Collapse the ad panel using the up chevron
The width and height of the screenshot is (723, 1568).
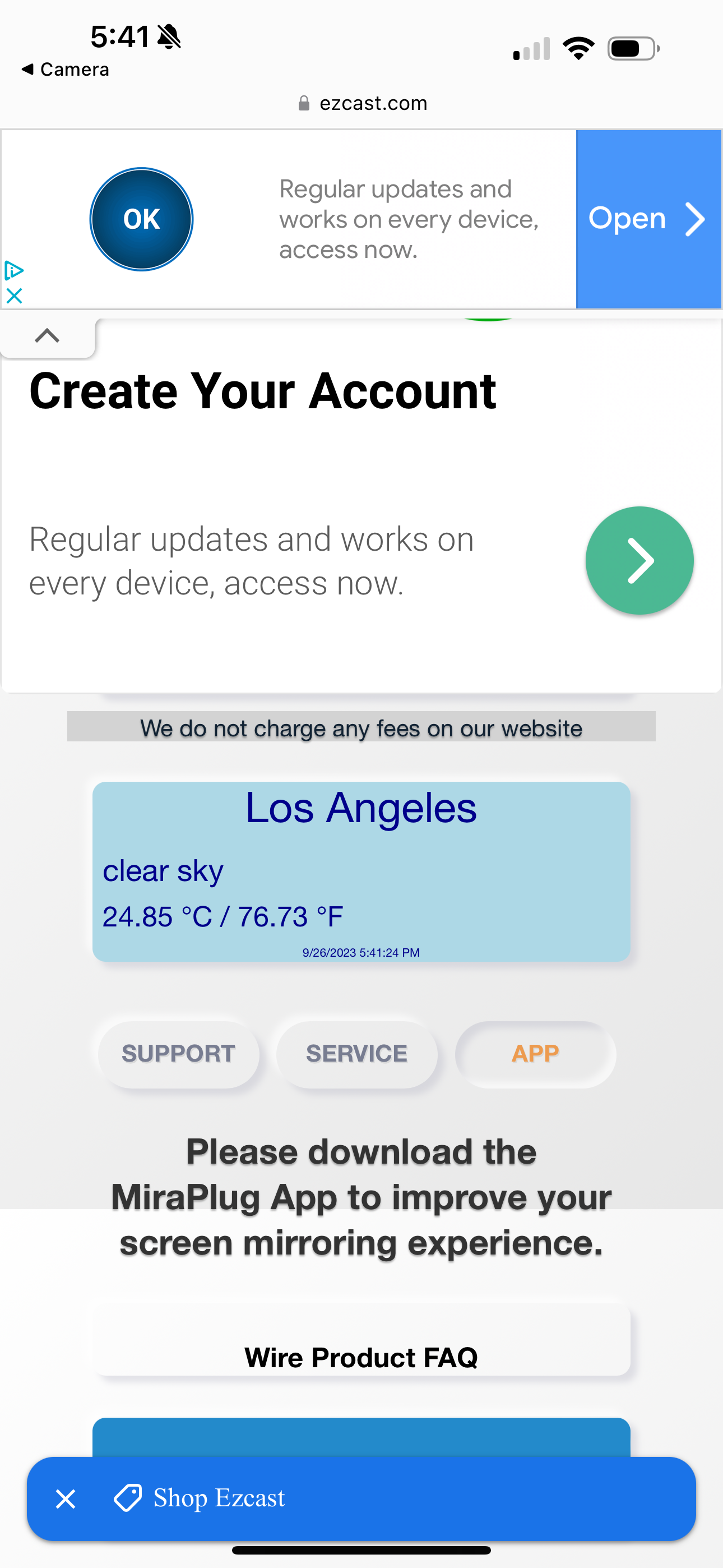click(x=48, y=335)
